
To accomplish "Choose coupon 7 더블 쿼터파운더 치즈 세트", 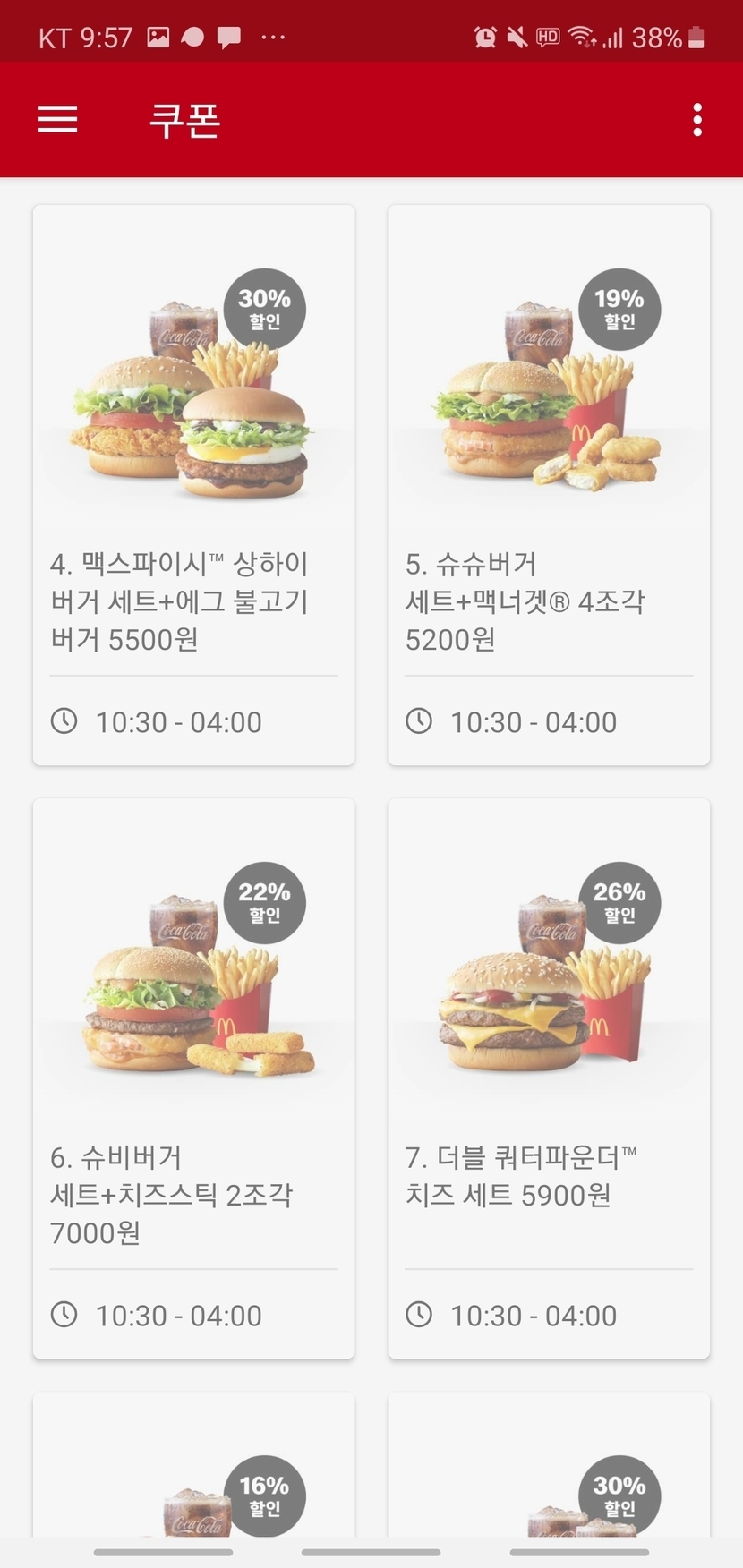I will coord(549,1078).
